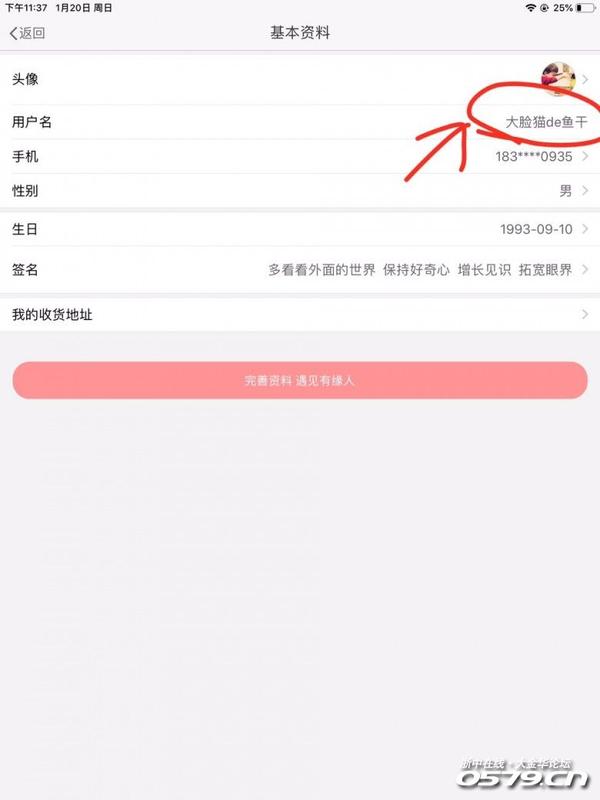The width and height of the screenshot is (600, 800).
Task: Open the 手机 phone number row
Action: point(300,157)
